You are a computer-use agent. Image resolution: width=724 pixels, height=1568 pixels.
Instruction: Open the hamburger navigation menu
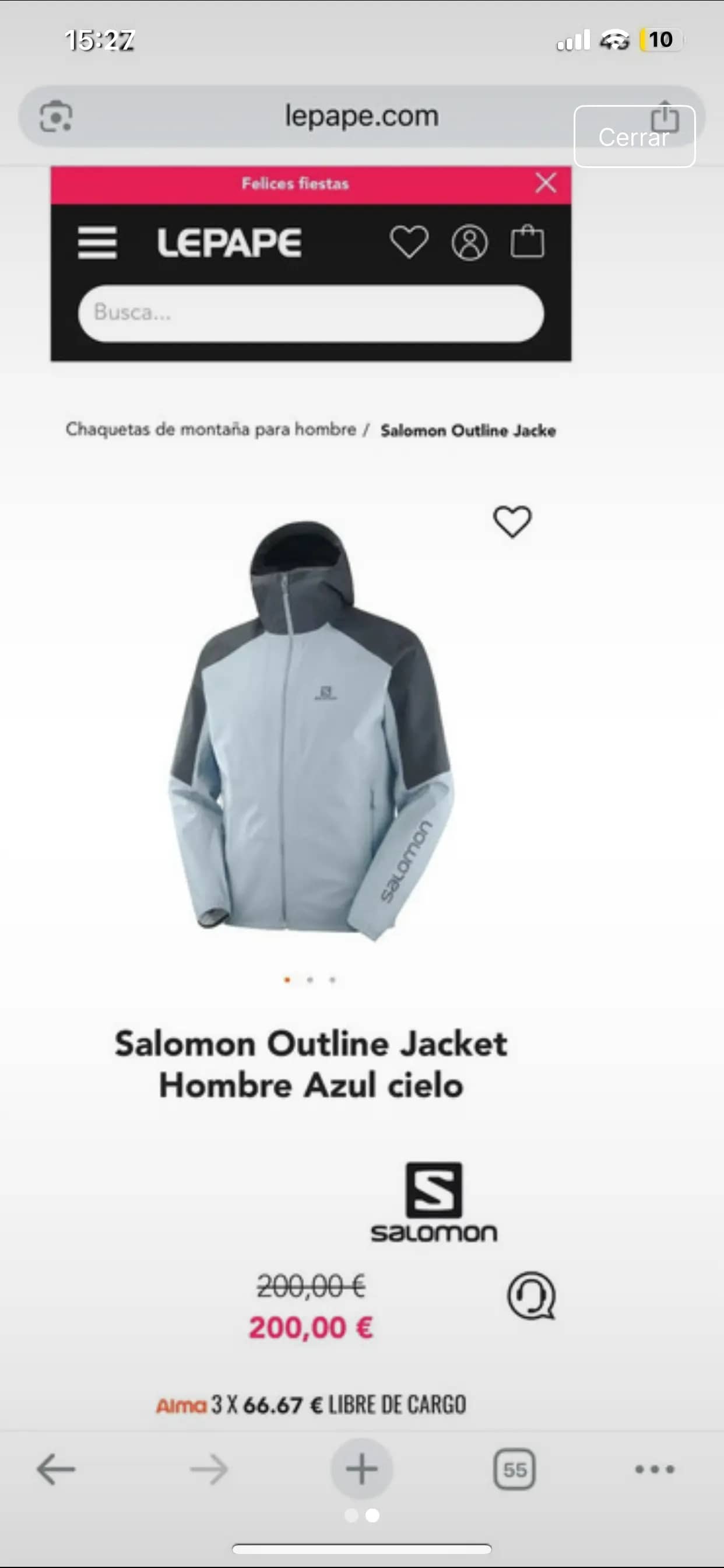[x=97, y=242]
